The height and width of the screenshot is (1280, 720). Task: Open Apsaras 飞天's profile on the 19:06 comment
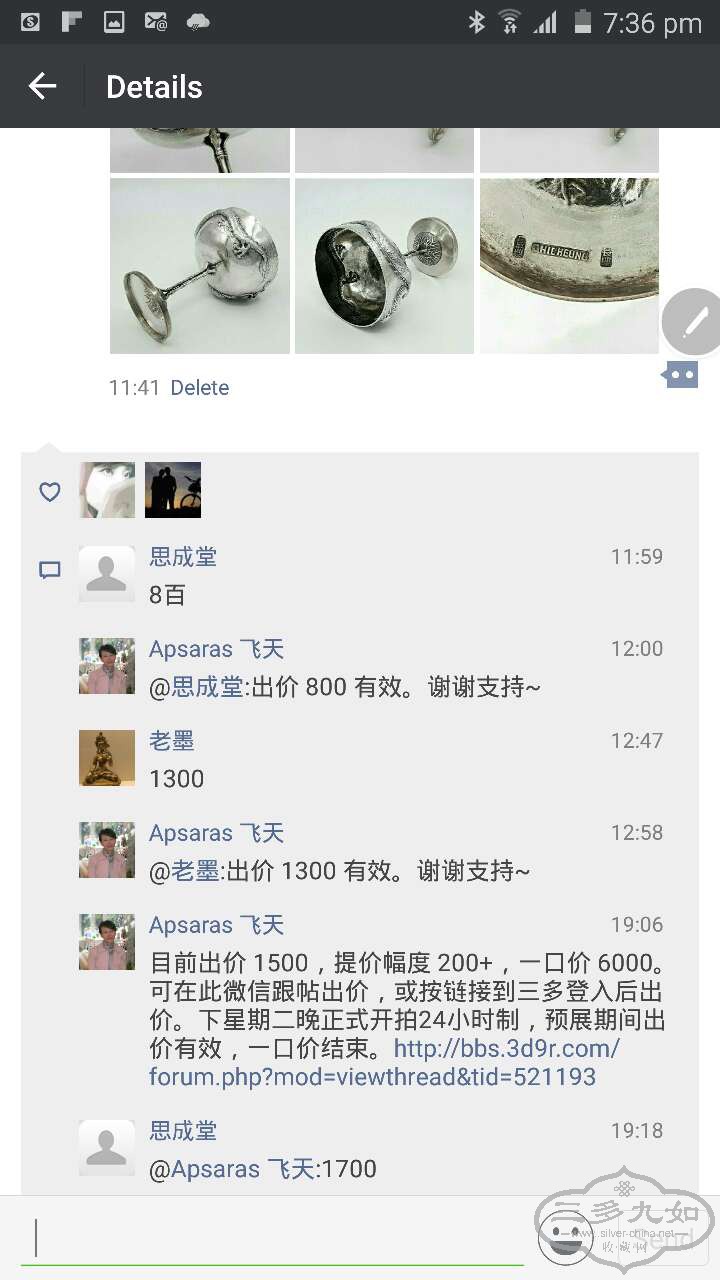coord(106,942)
